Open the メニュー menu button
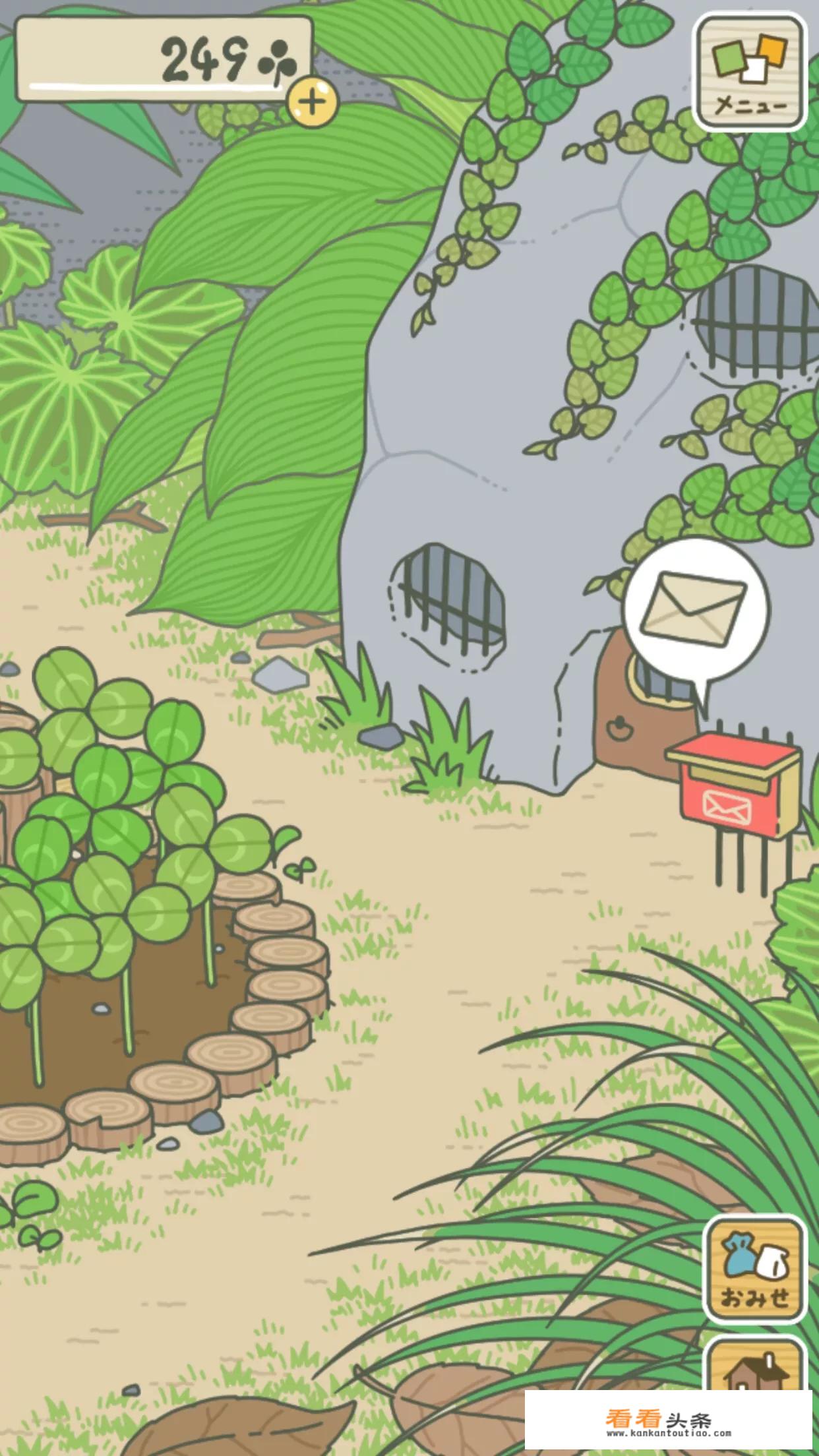Image resolution: width=819 pixels, height=1456 pixels. (x=751, y=71)
